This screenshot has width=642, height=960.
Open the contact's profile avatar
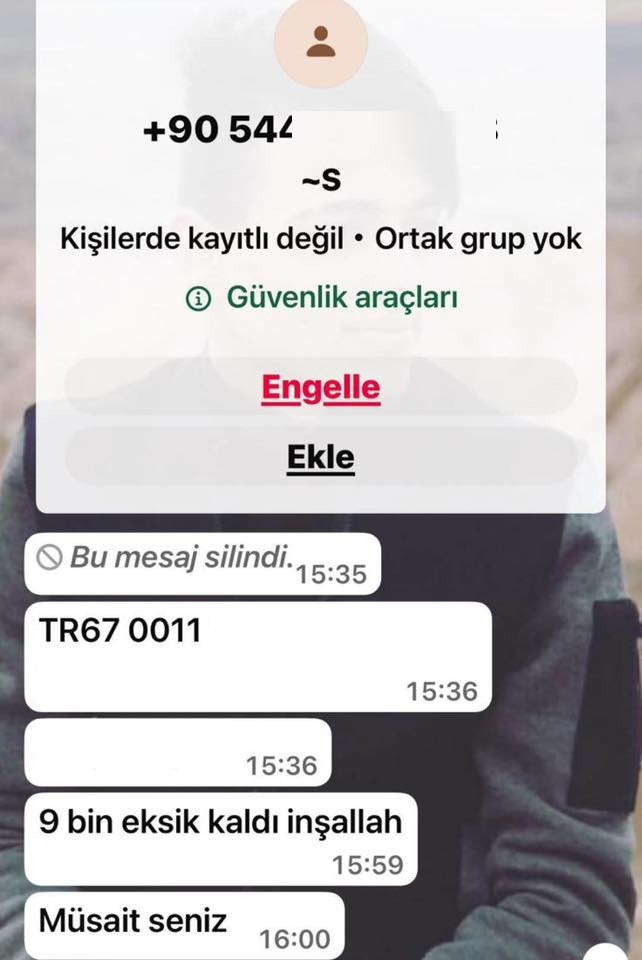tap(321, 41)
